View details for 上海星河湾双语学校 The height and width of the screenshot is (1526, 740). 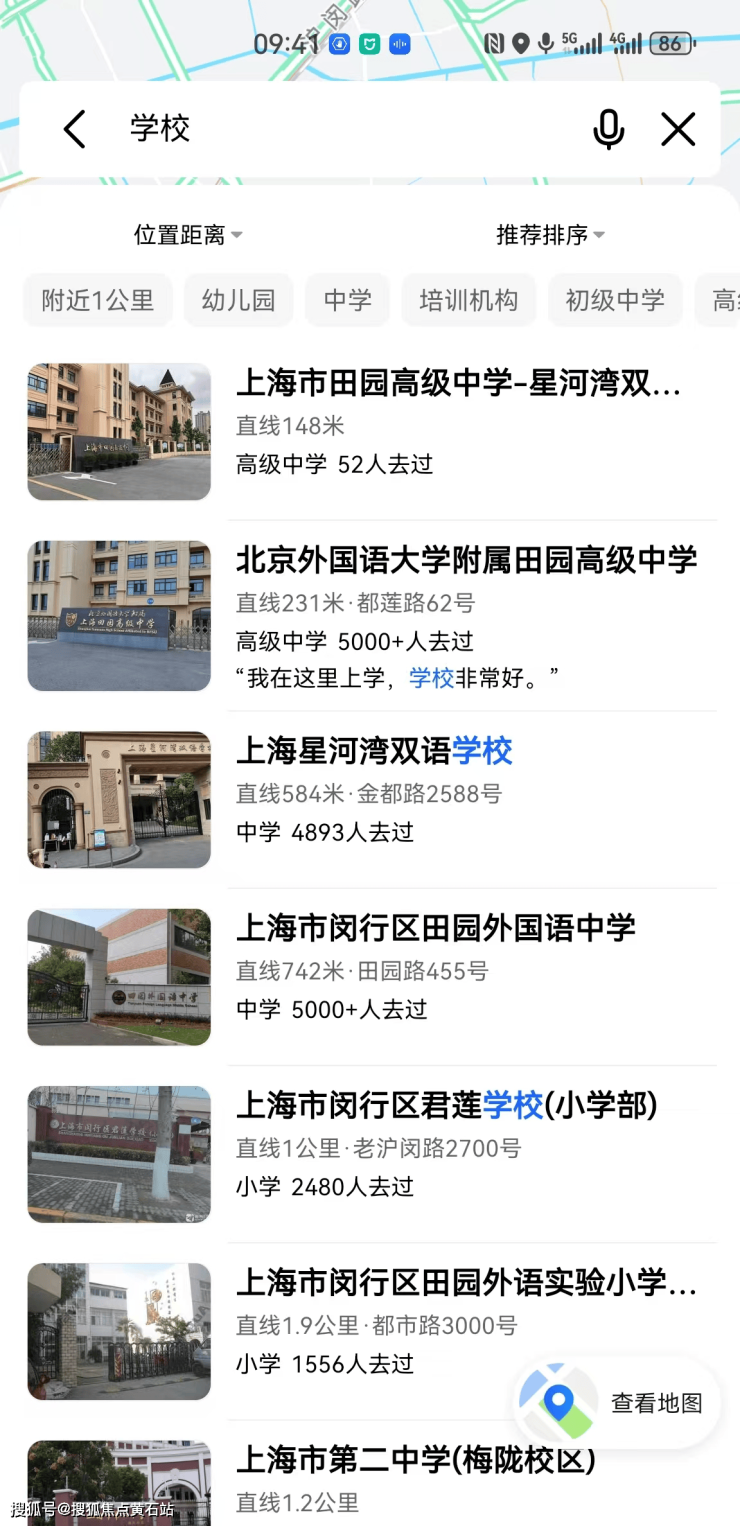[374, 751]
